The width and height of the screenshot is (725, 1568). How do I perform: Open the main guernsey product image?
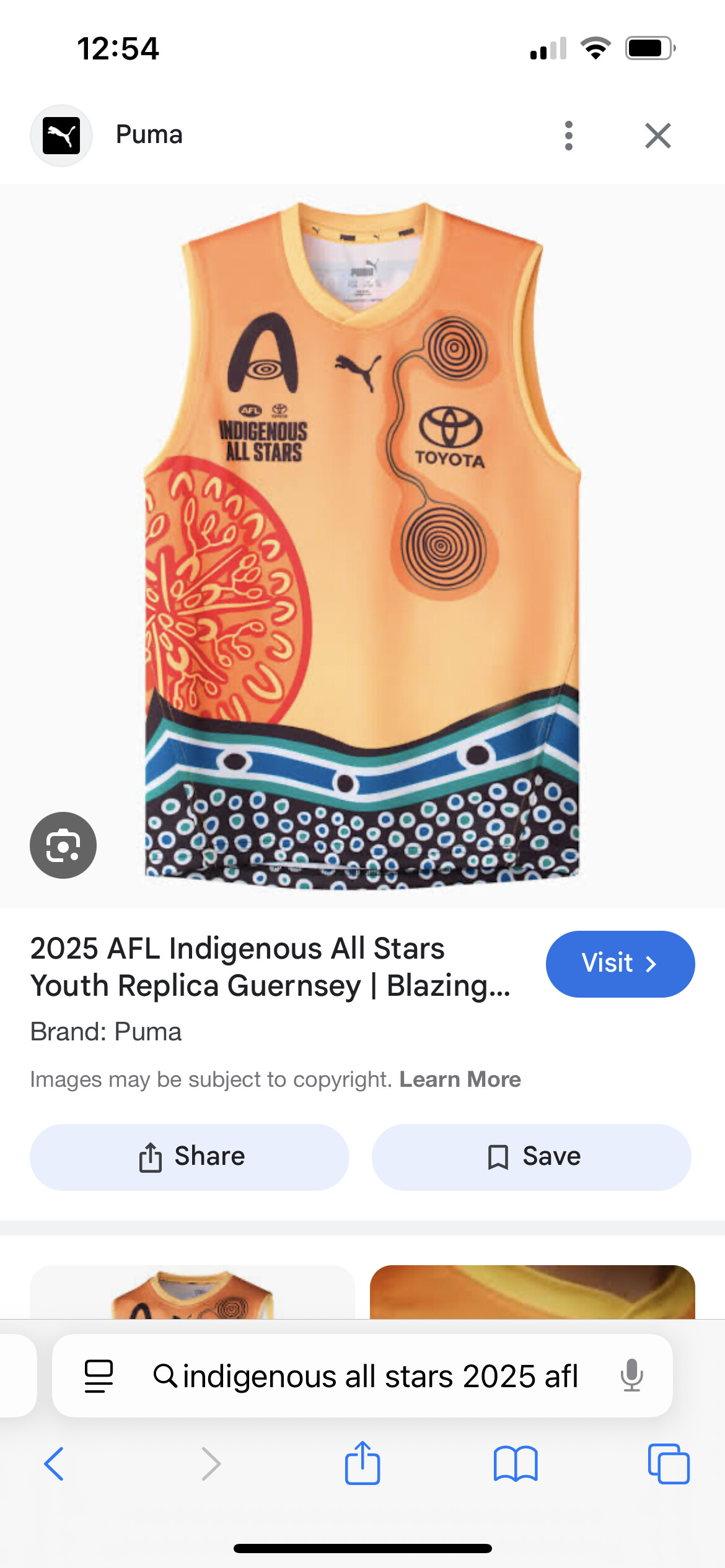coord(362,545)
